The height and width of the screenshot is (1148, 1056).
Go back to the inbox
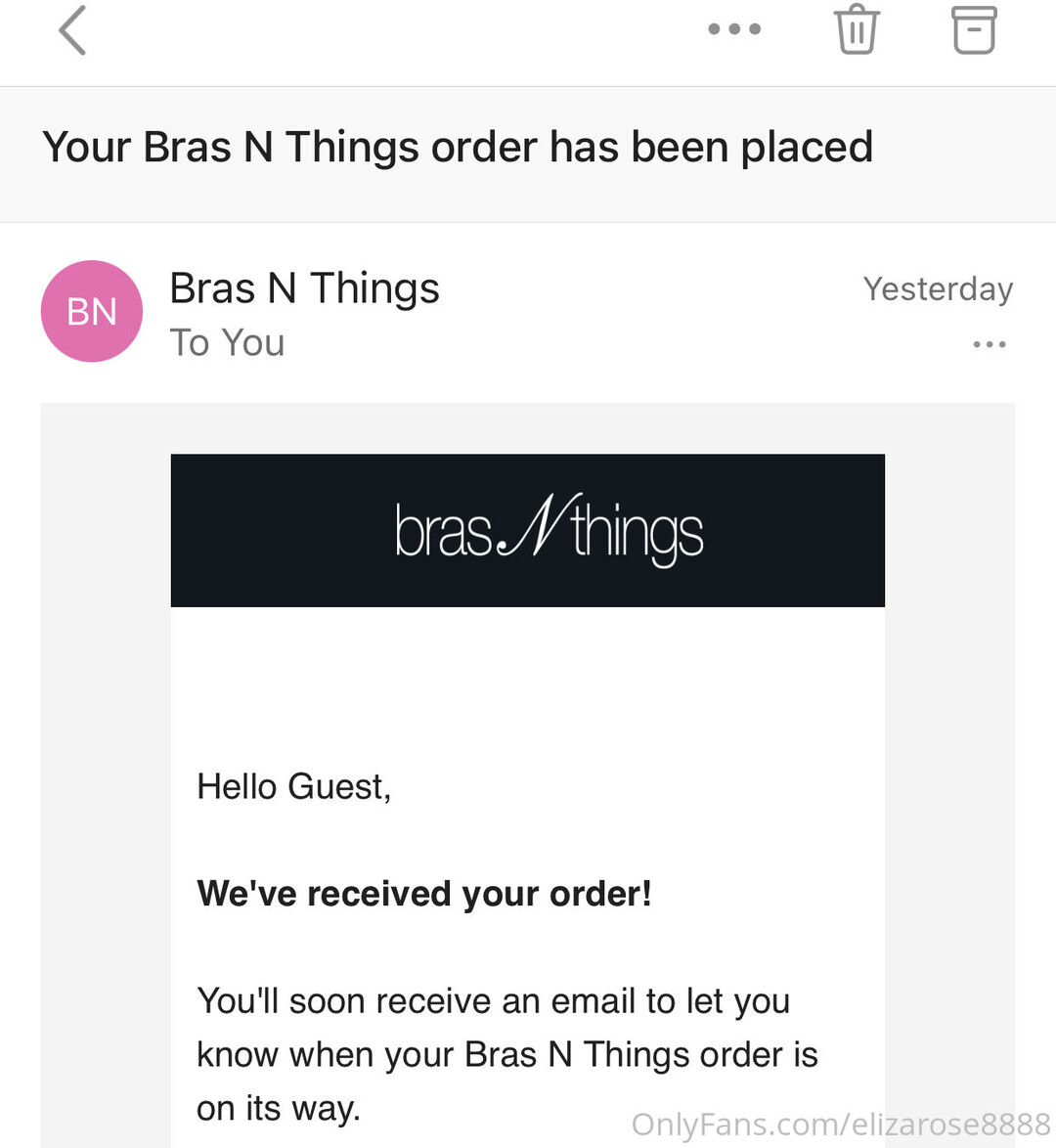[72, 30]
